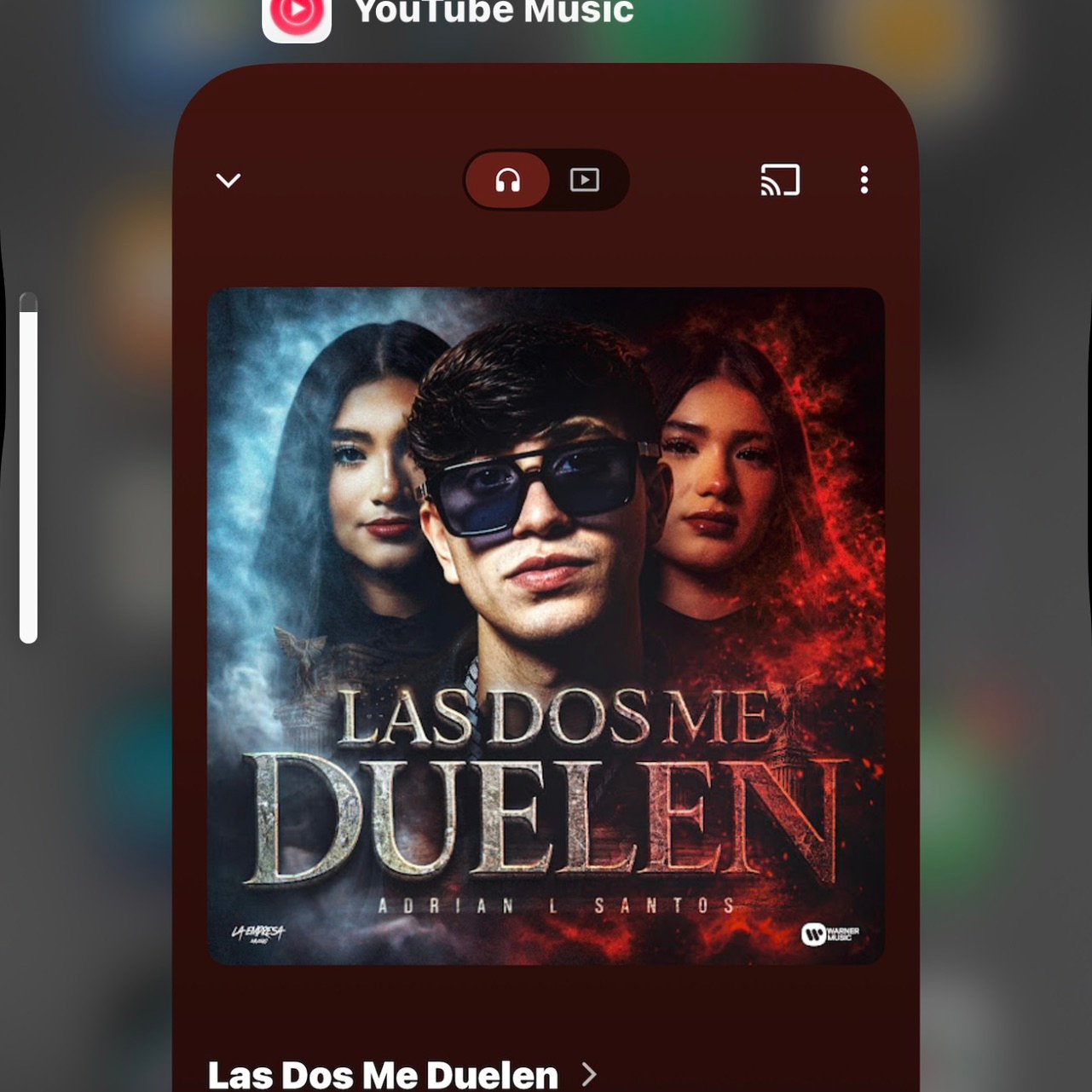Switch to song audio mode

click(508, 181)
